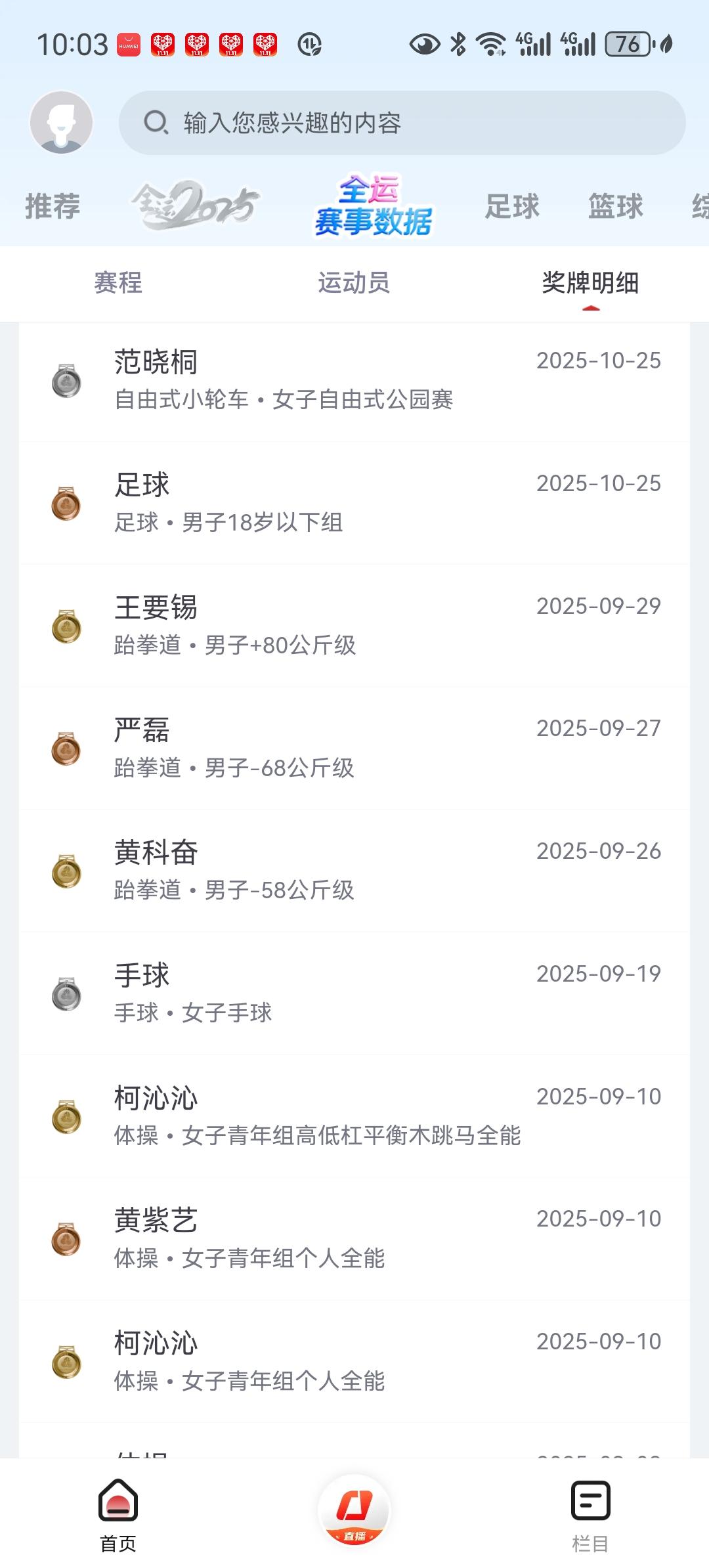Switch to the 运动员 sub-tab

(354, 283)
